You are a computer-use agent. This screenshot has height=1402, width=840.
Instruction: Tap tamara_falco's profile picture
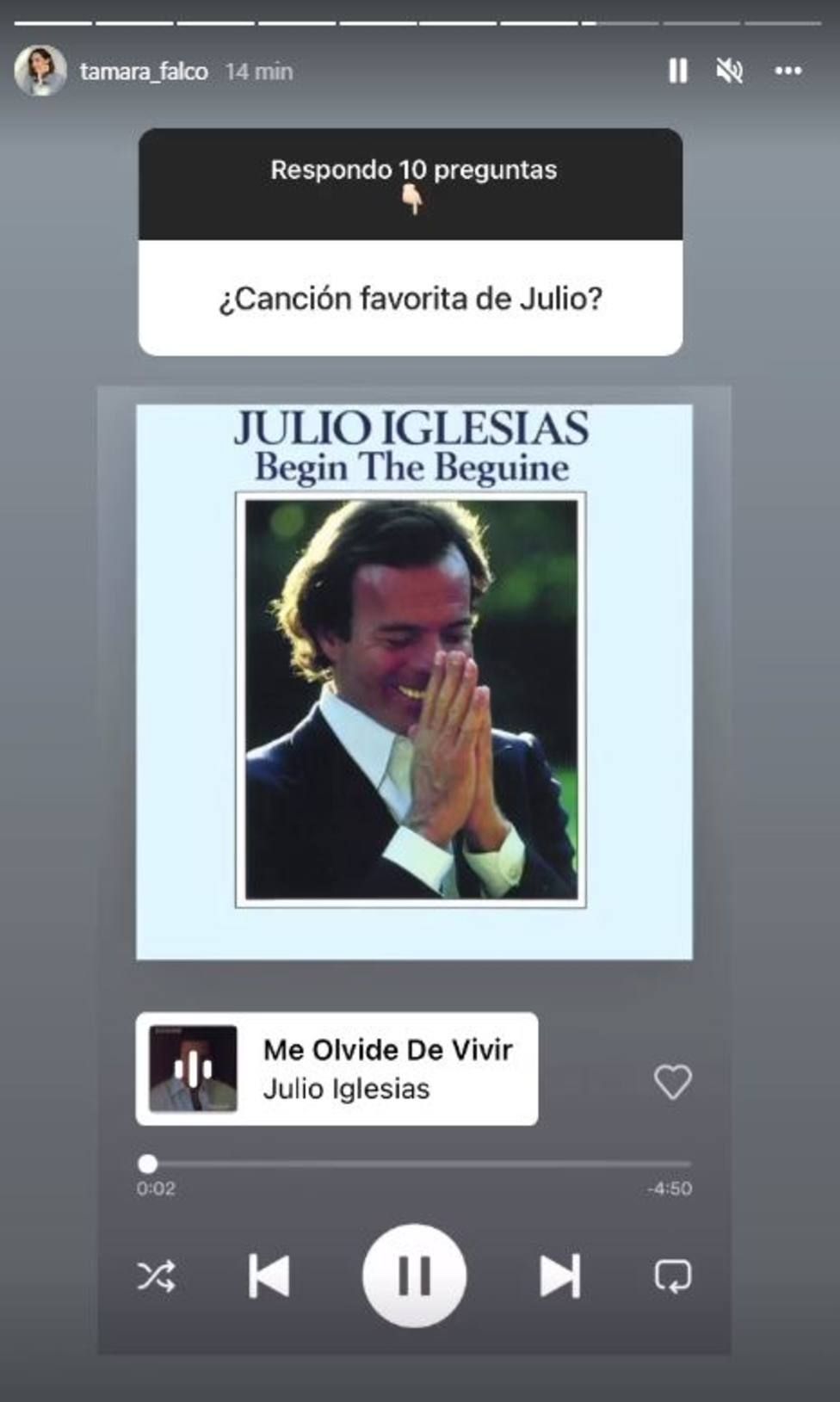(x=40, y=71)
